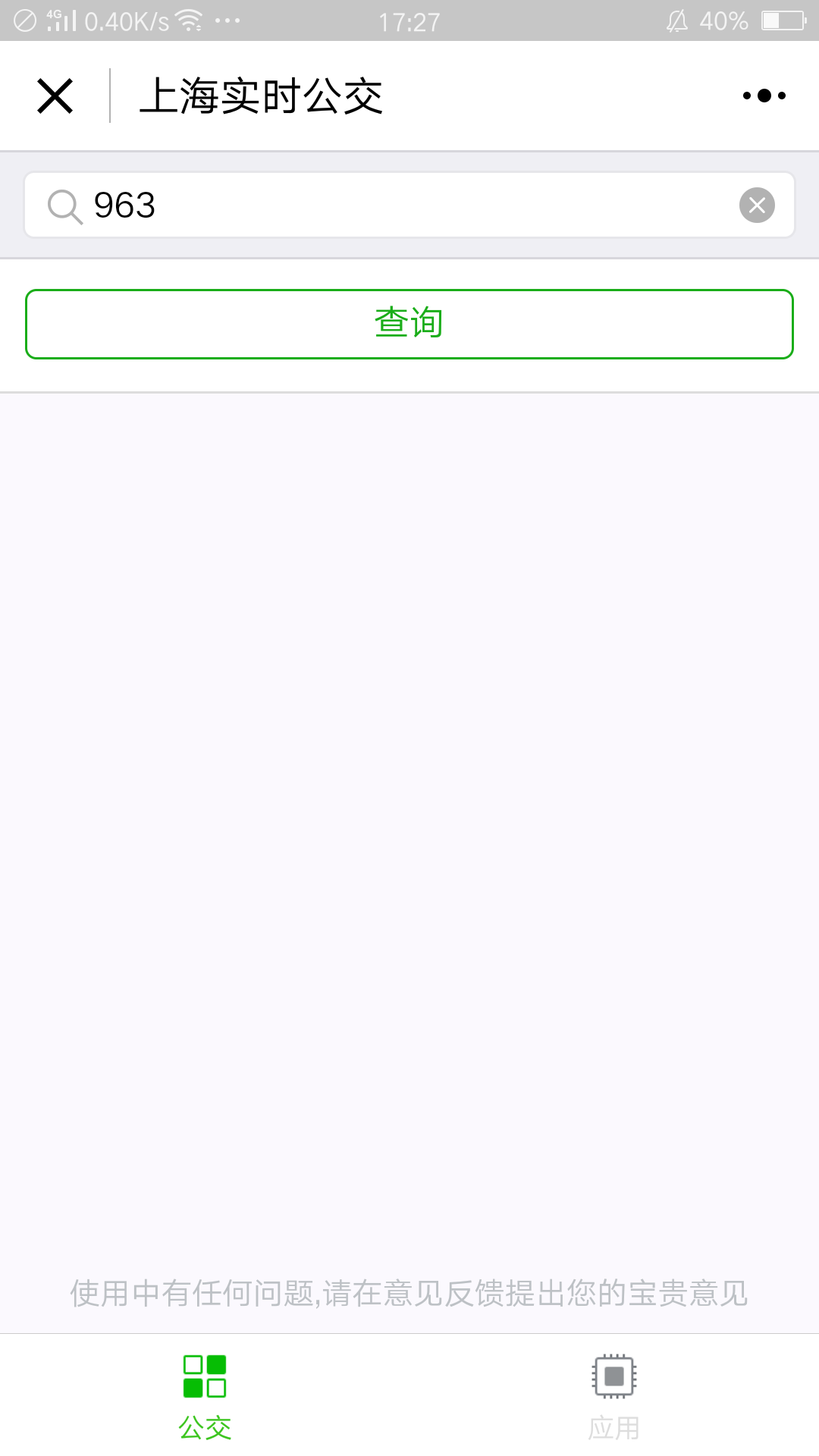Open the three-dot overflow menu

pyautogui.click(x=764, y=96)
